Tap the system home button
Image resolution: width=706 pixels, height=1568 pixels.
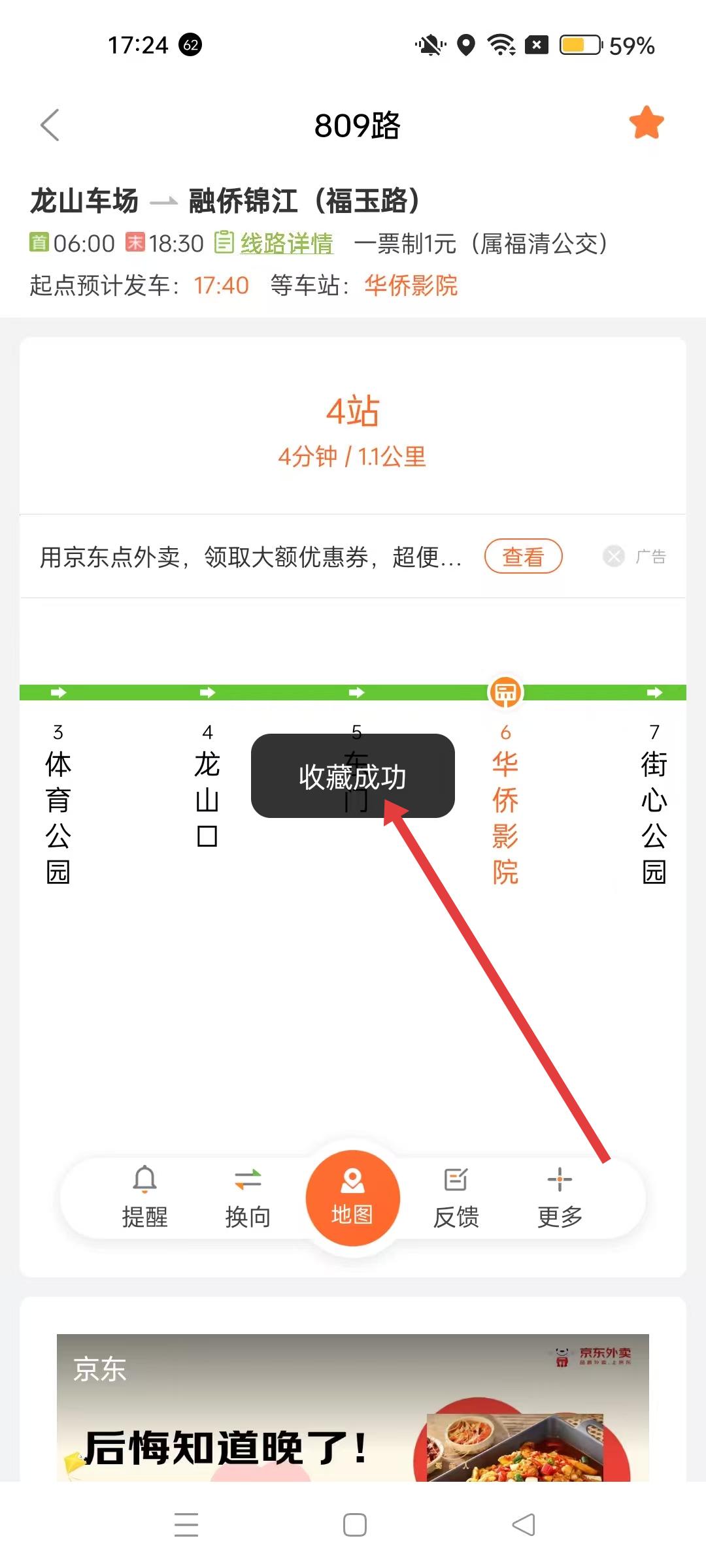[x=354, y=1525]
